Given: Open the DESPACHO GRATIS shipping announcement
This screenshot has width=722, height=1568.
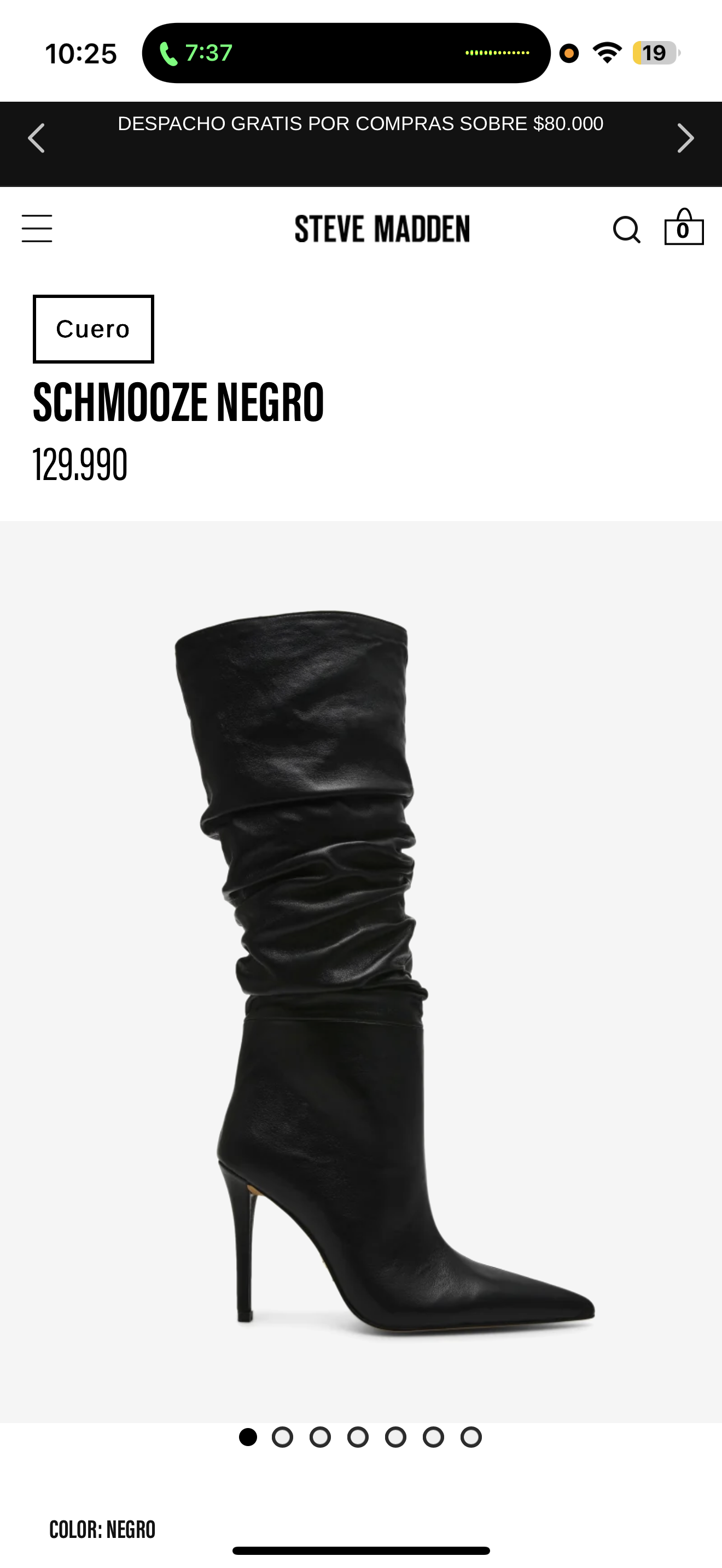Looking at the screenshot, I should pos(361,124).
